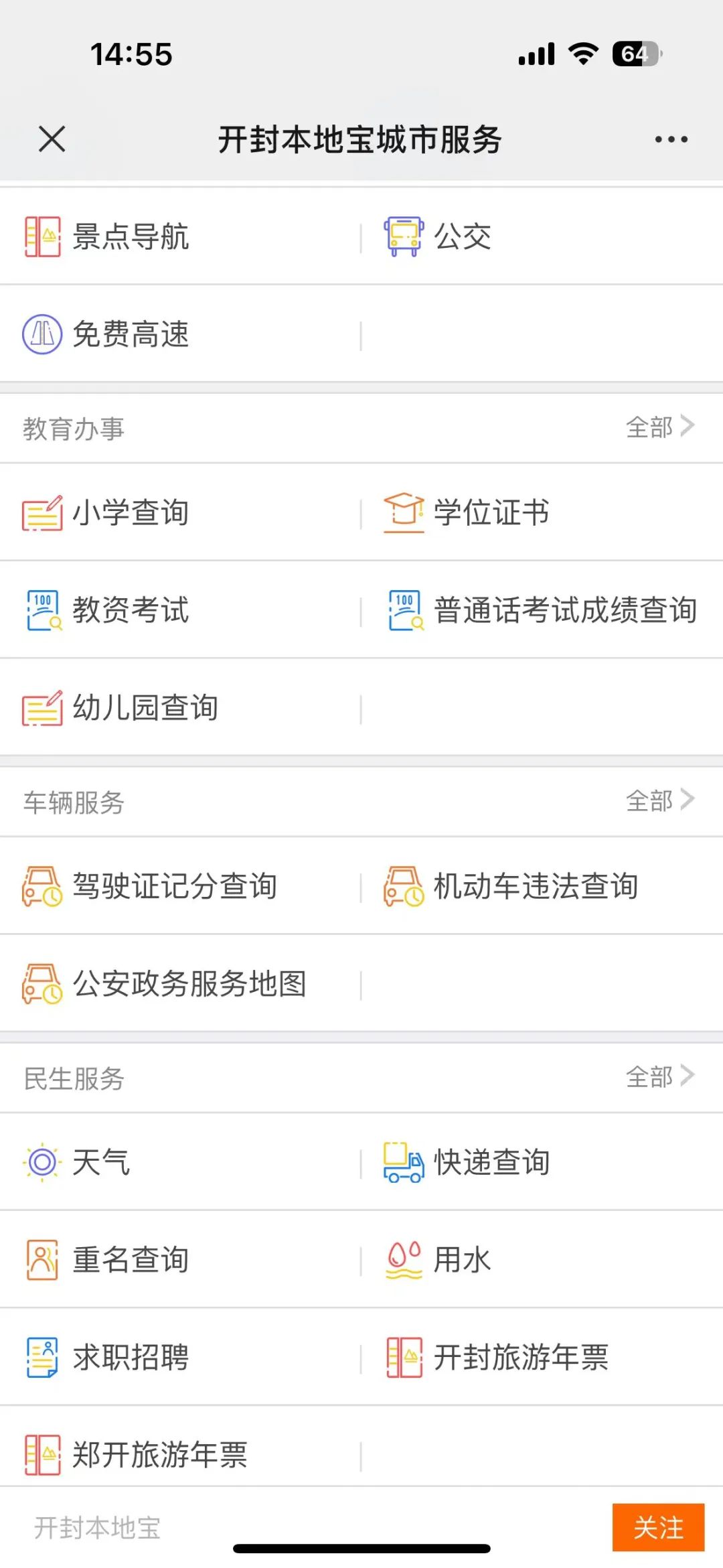Viewport: 723px width, 1568px height.
Task: Open 驾驶证记分查询
Action: pos(181,886)
